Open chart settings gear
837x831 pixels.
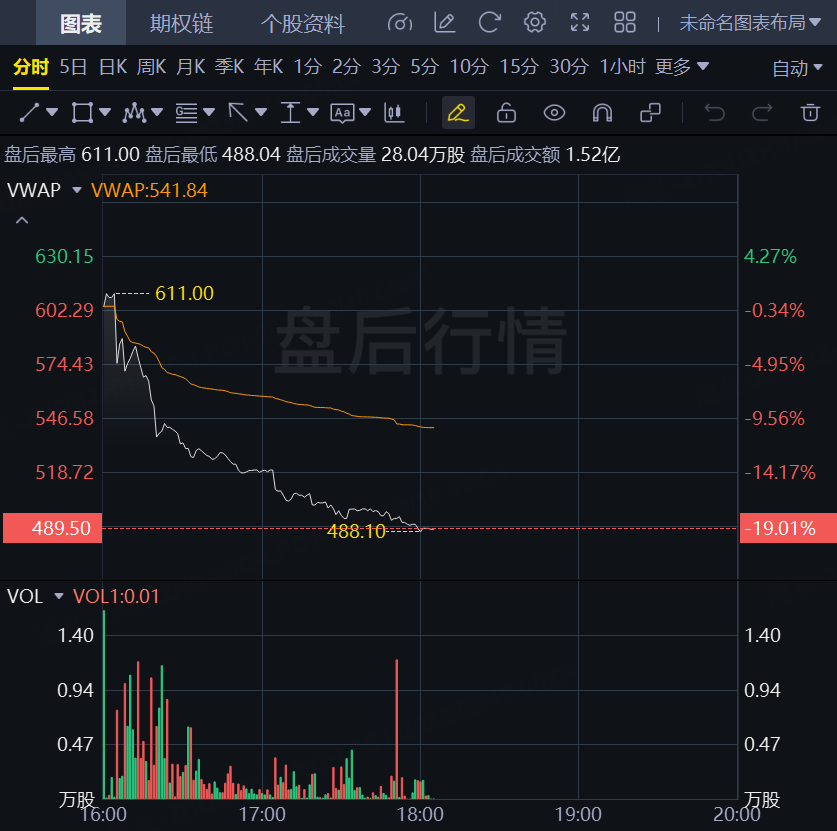pos(535,22)
